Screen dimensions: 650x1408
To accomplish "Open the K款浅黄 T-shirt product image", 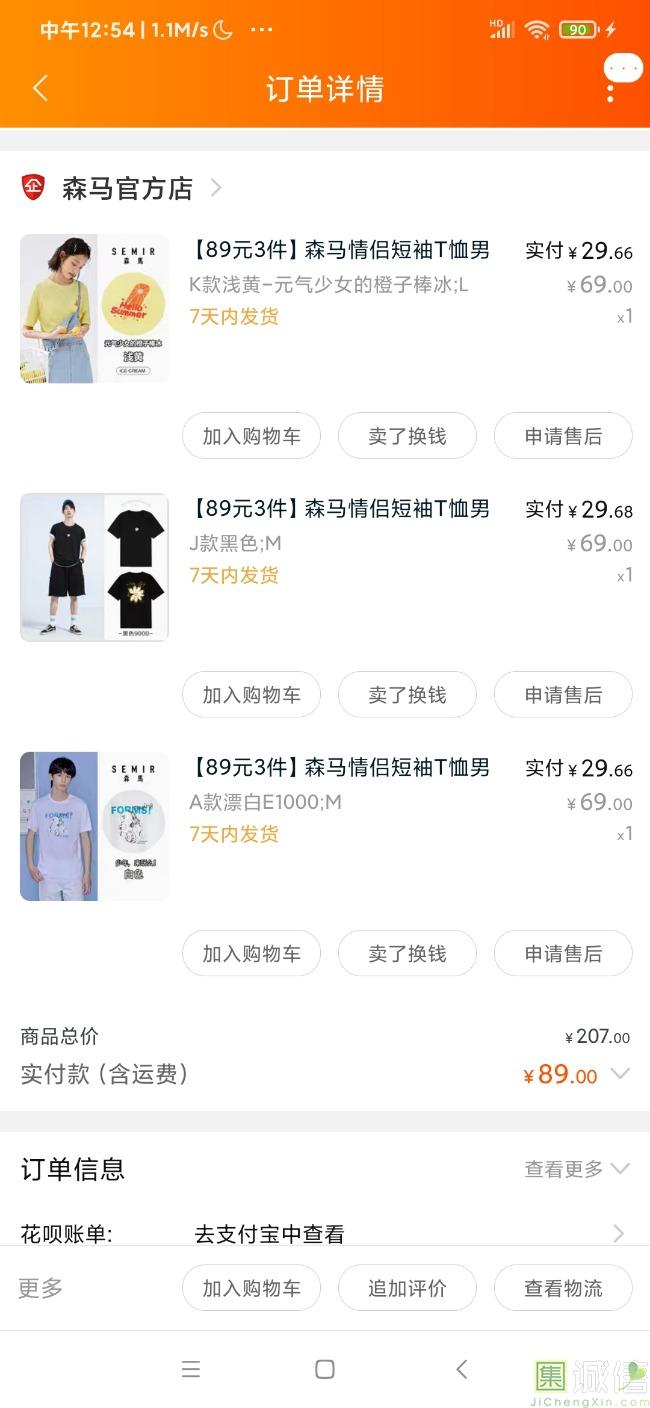I will point(94,308).
